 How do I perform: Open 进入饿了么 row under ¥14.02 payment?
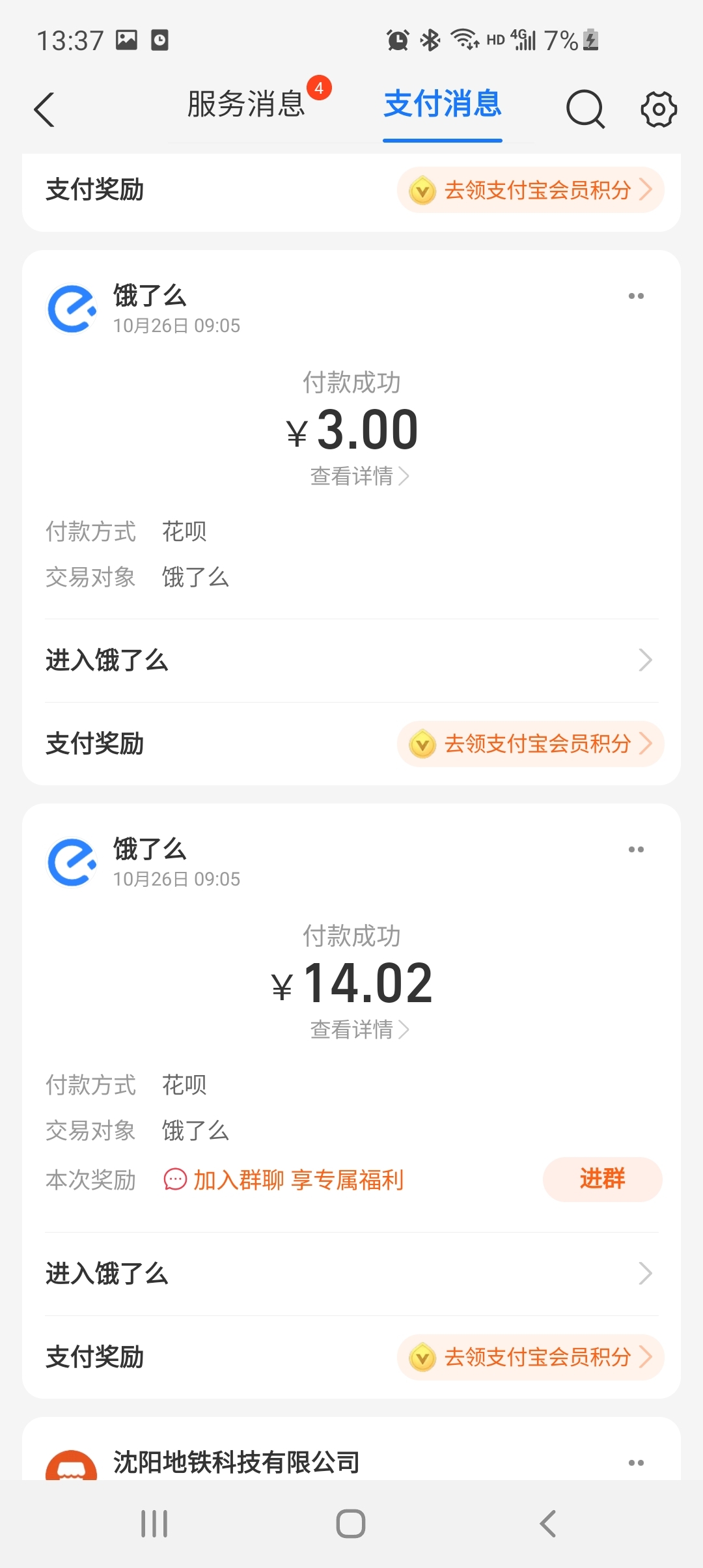[x=351, y=1274]
